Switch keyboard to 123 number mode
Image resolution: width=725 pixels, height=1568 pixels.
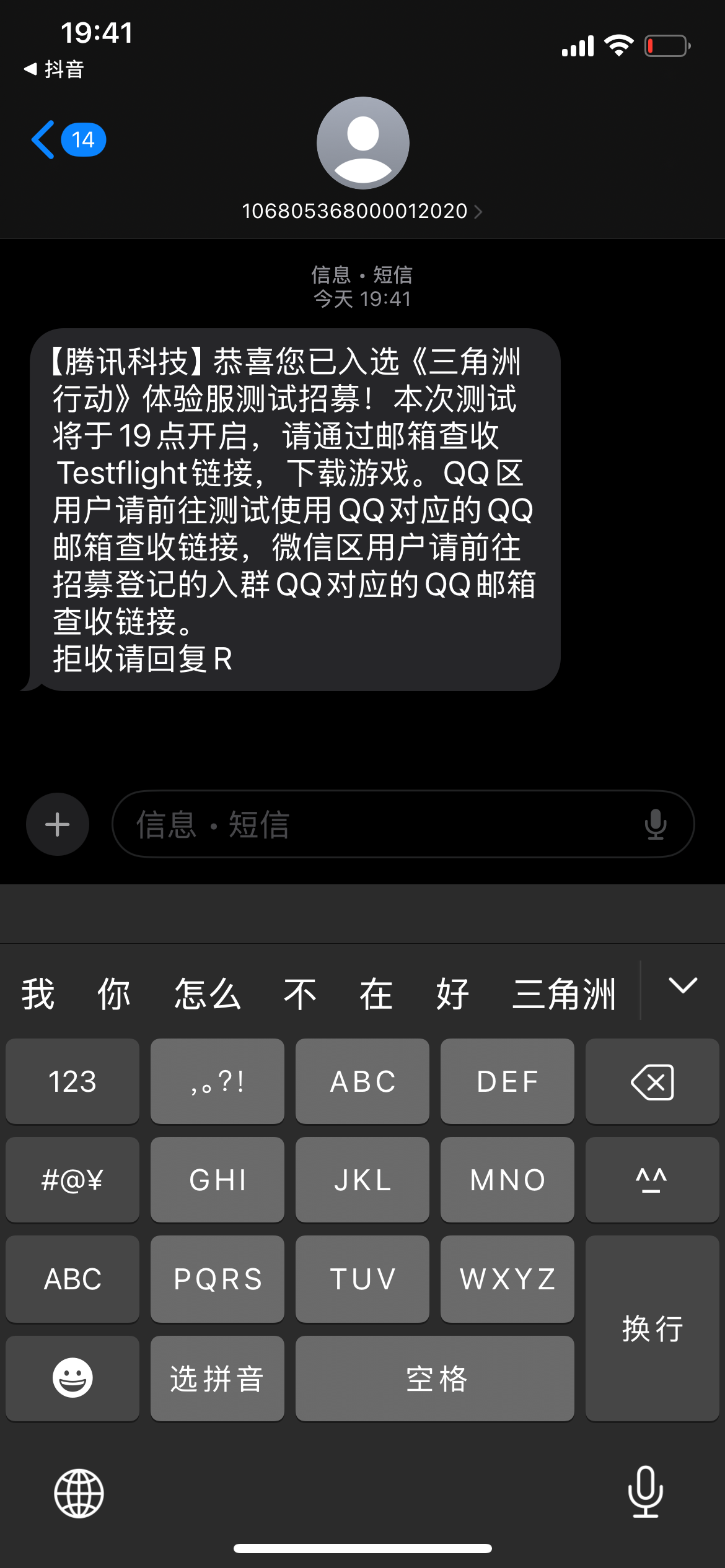tap(72, 1081)
